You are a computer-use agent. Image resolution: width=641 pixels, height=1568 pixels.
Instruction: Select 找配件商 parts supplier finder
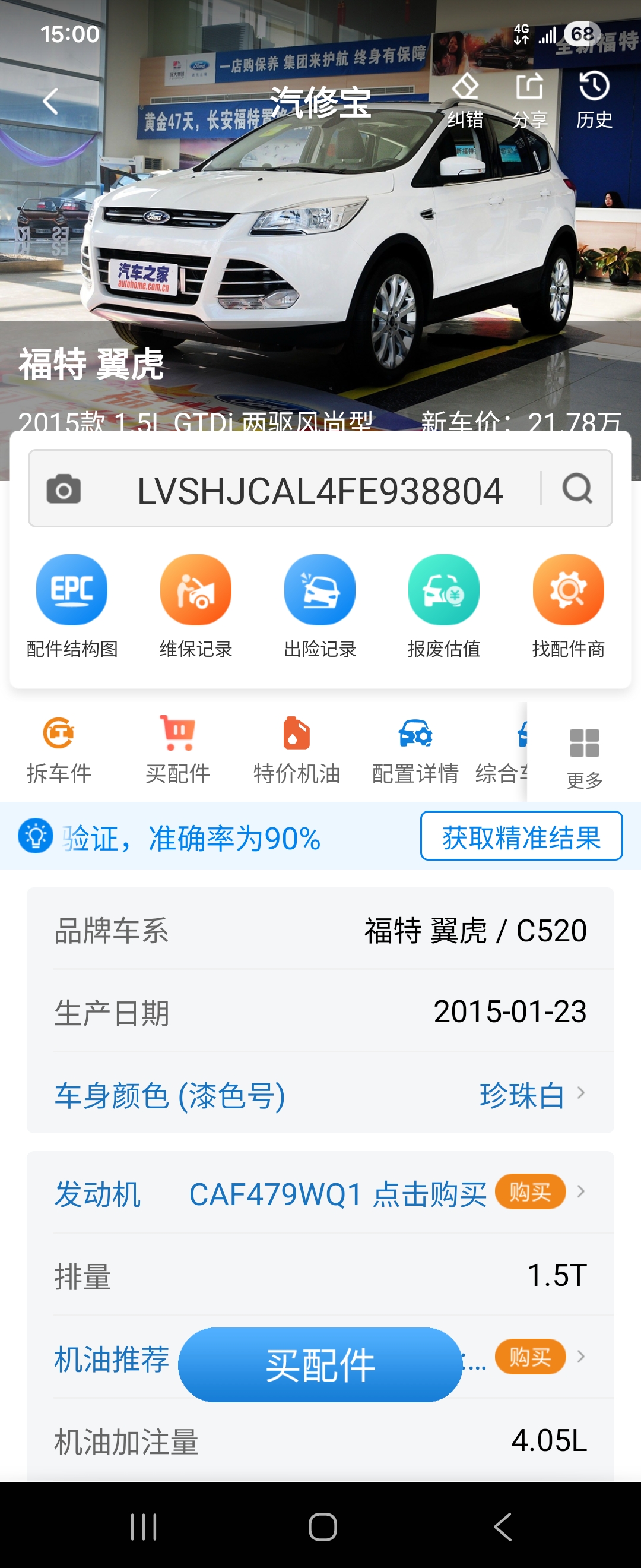click(568, 606)
